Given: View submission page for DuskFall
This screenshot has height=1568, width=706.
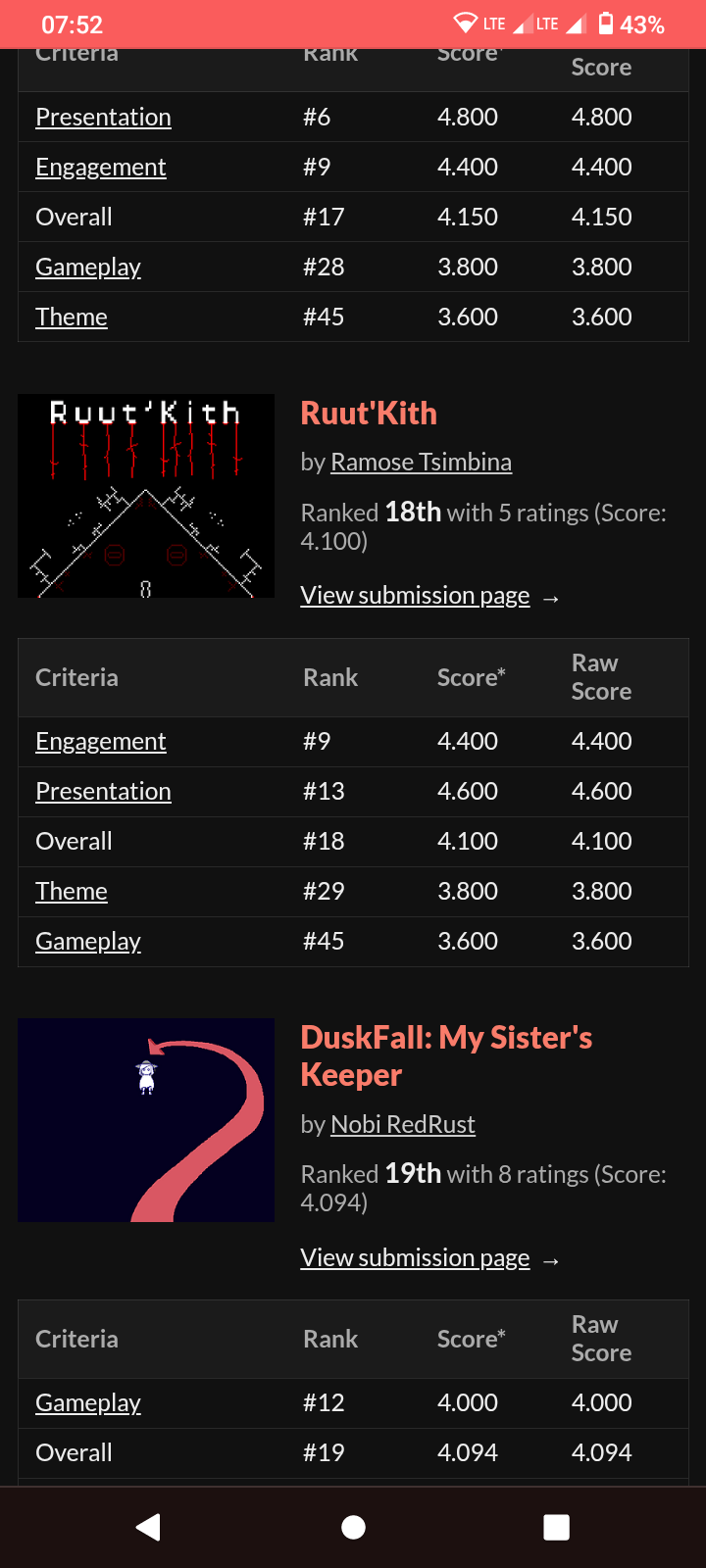Looking at the screenshot, I should (415, 1258).
